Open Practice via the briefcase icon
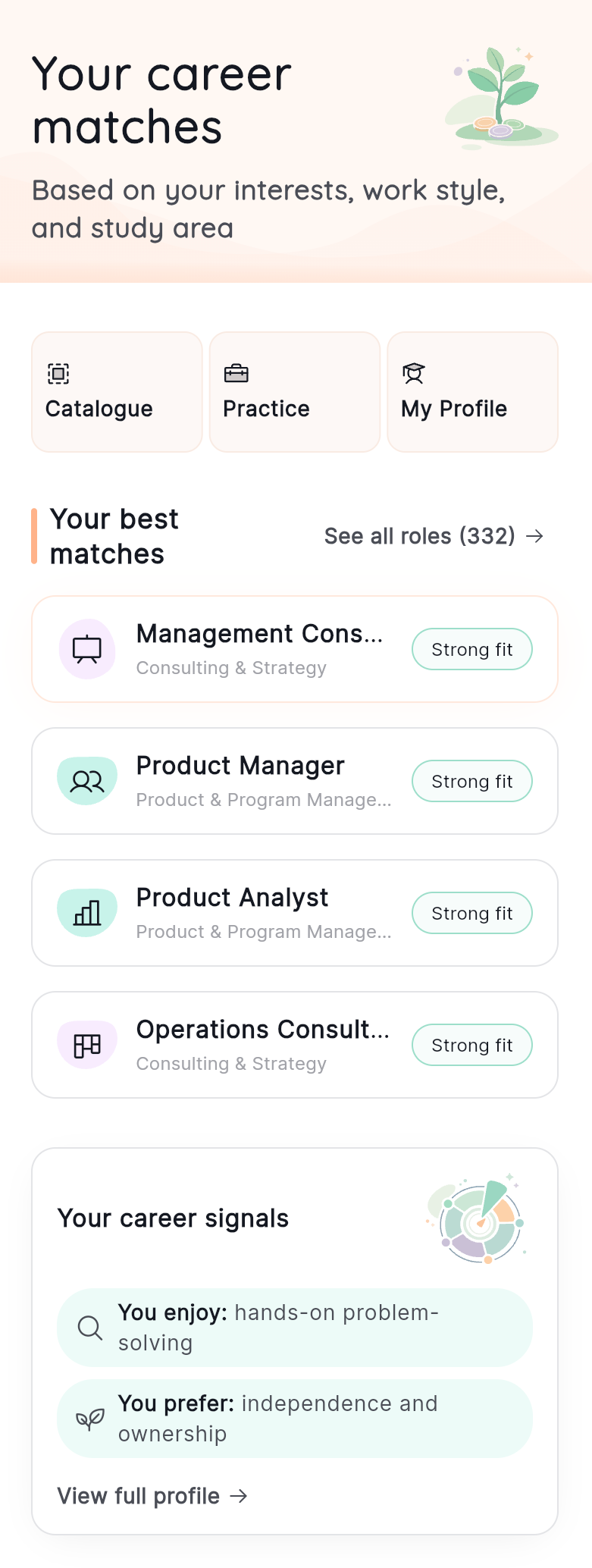 point(235,372)
